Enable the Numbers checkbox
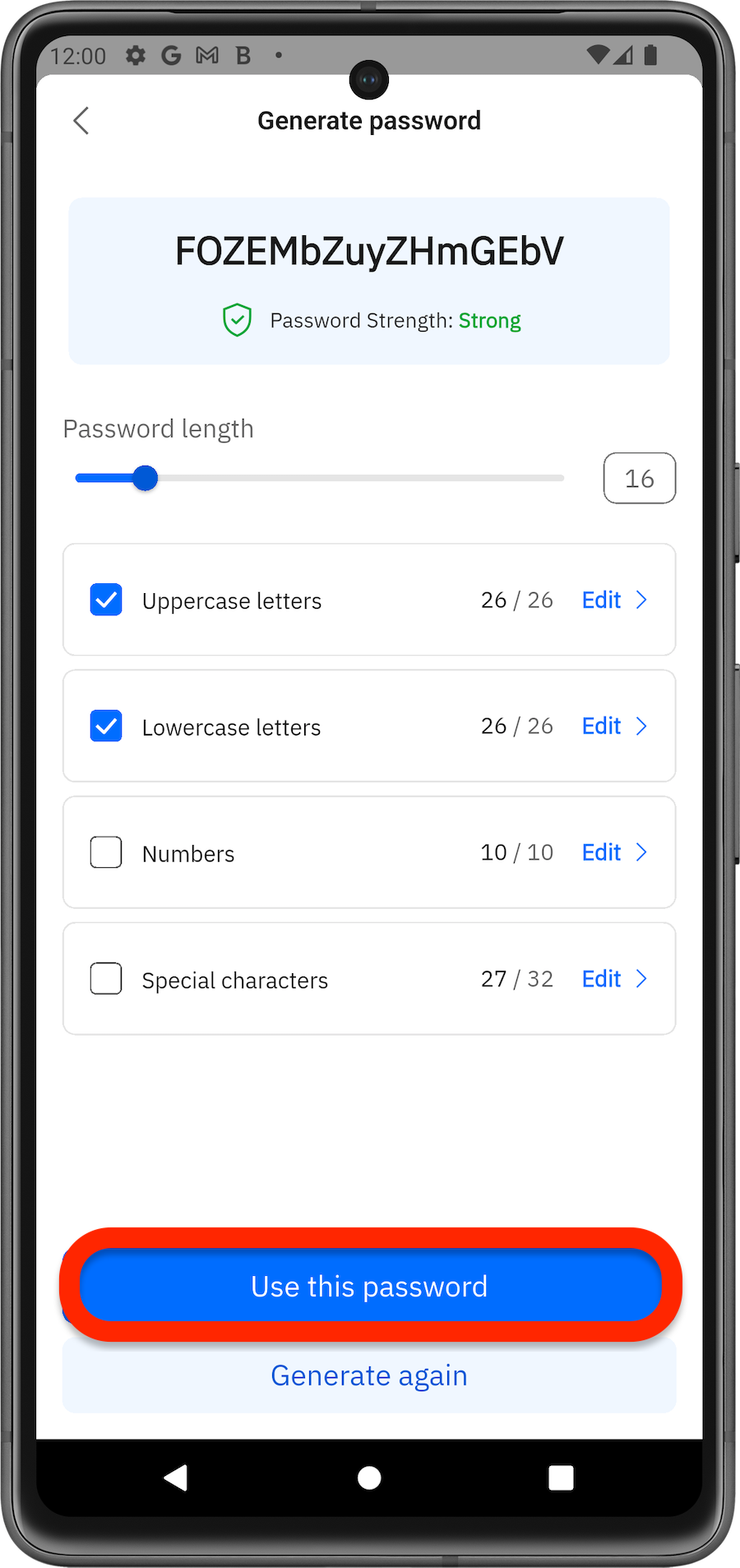Viewport: 740px width, 1568px height. [x=106, y=853]
